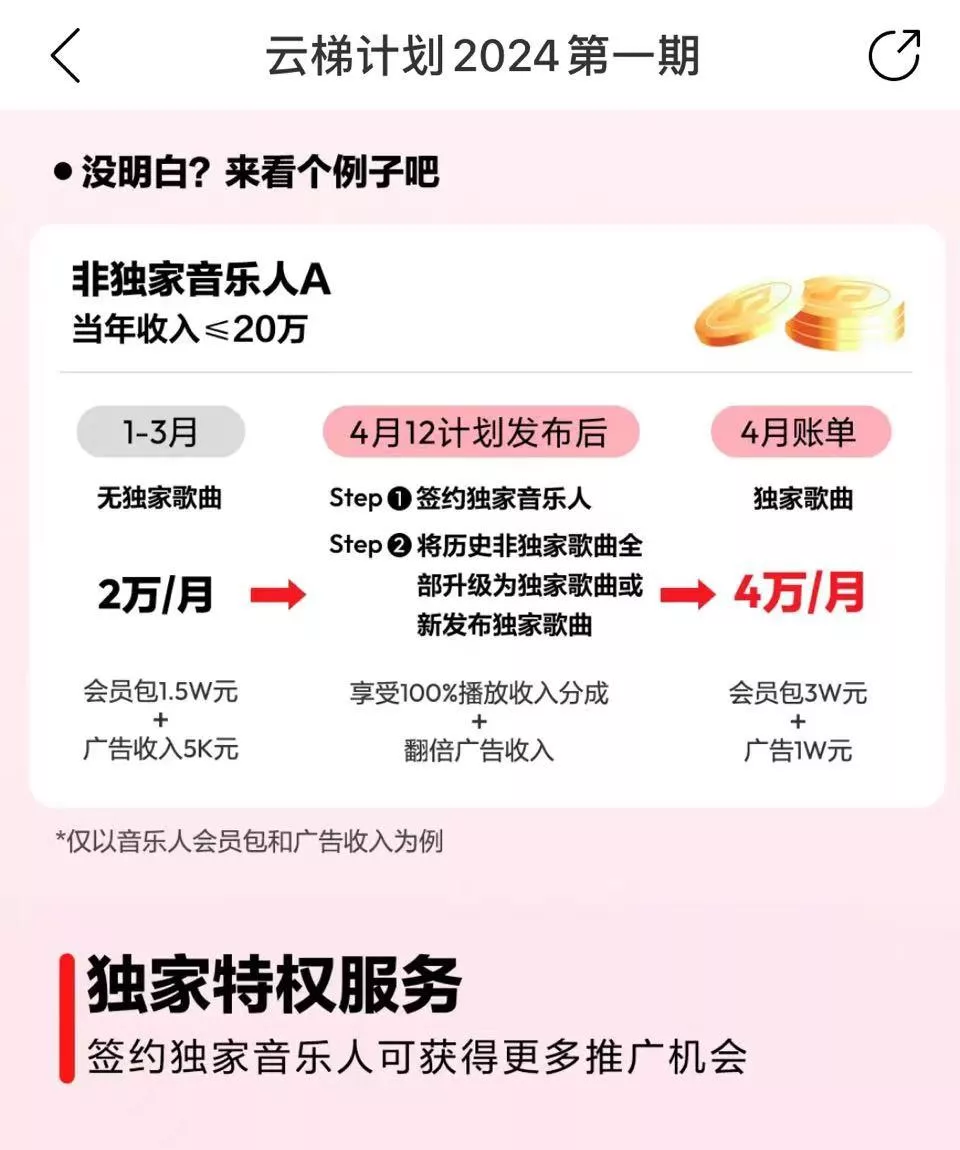Select the 1-3月 gray pill
This screenshot has width=960, height=1150.
(160, 432)
